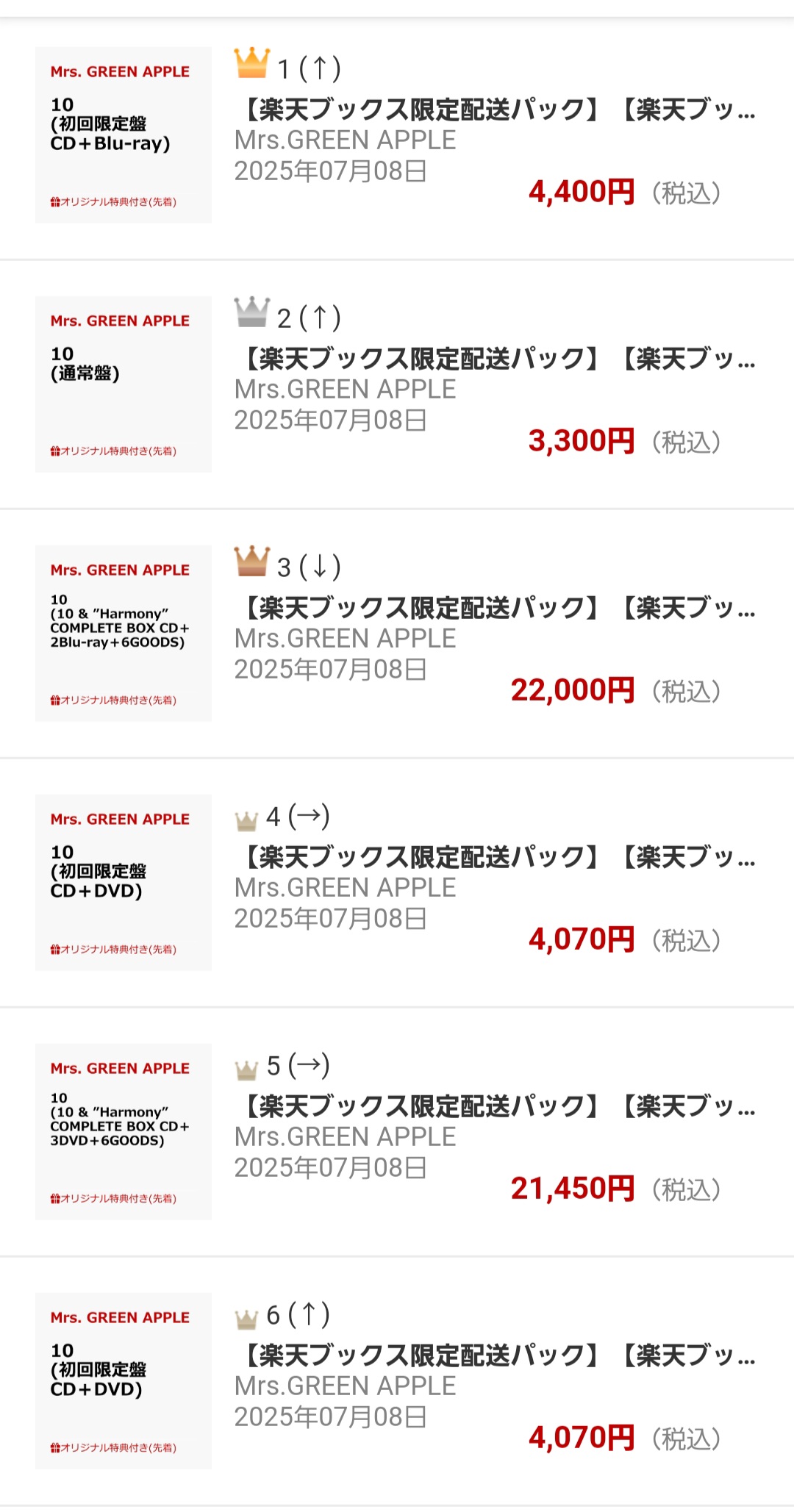This screenshot has height=1512, width=794.
Task: Open the rank 1 item, 初回限定盤 CD+Blu-ray
Action: [494, 110]
